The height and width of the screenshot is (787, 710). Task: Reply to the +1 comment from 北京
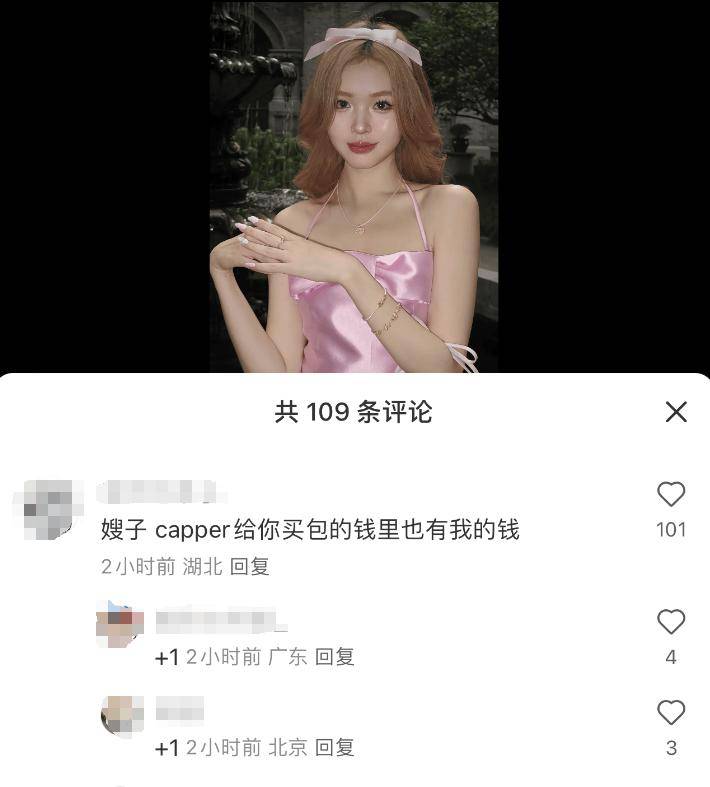[334, 747]
